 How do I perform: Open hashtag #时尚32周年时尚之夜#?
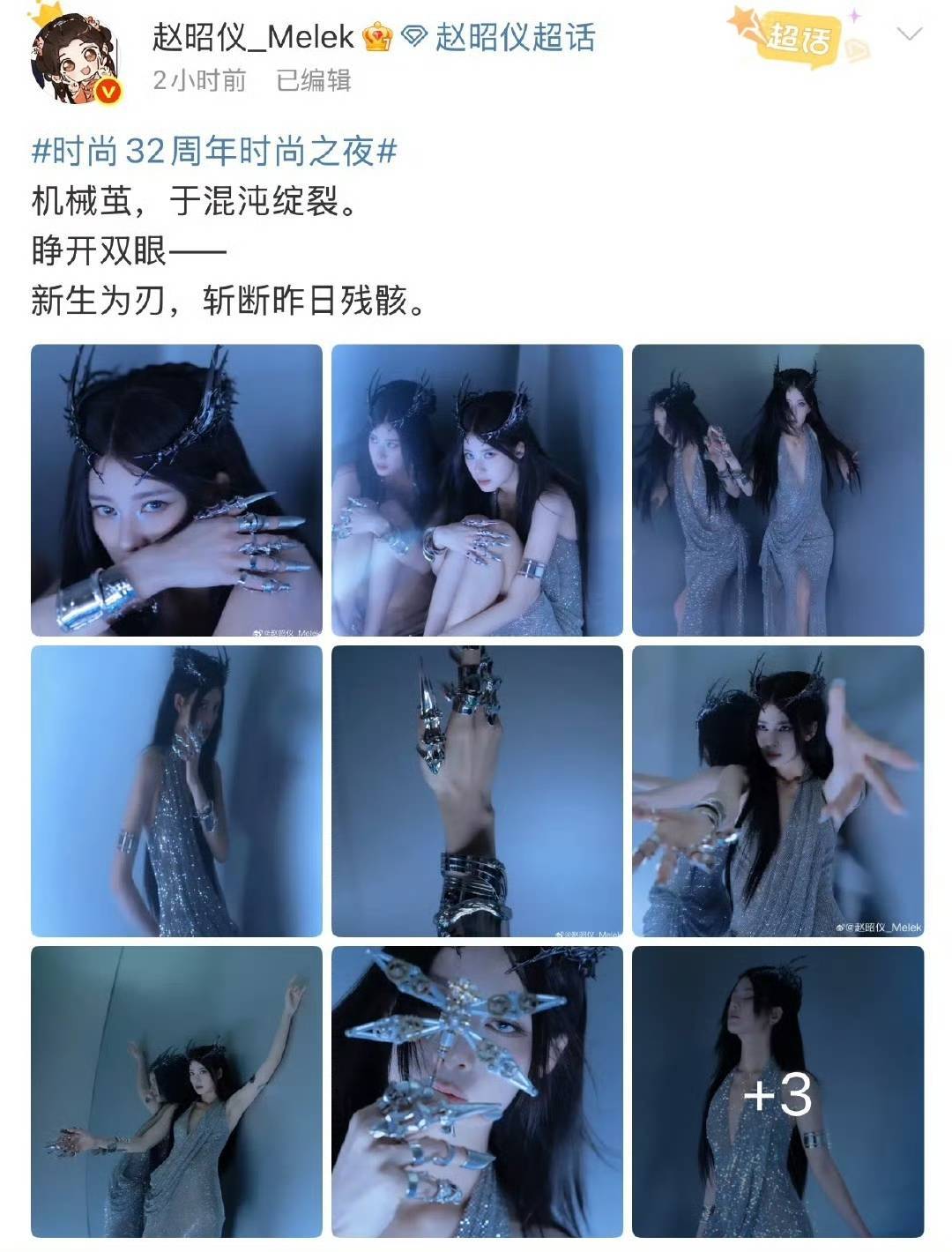pyautogui.click(x=214, y=152)
